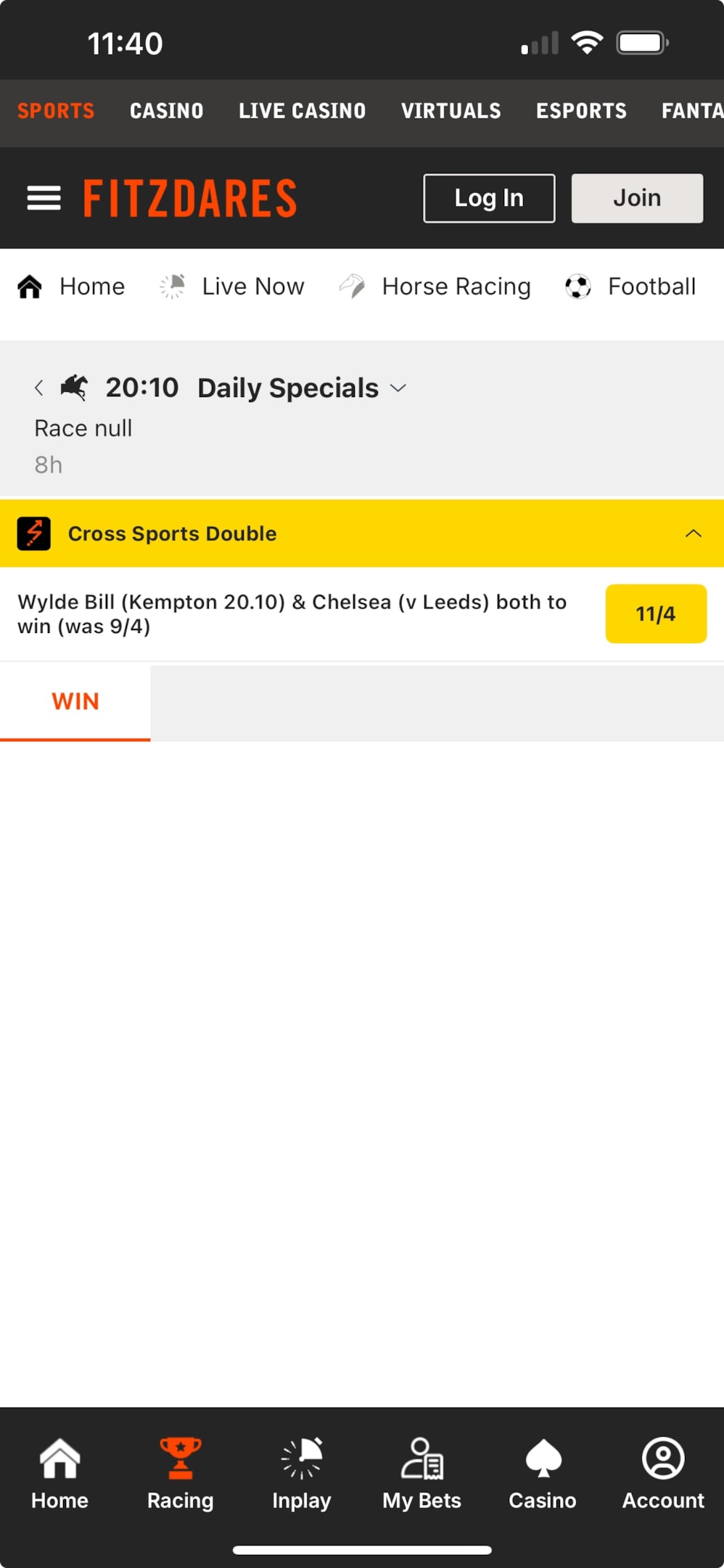Viewport: 724px width, 1568px height.
Task: Go to Virtuals section
Action: [451, 111]
